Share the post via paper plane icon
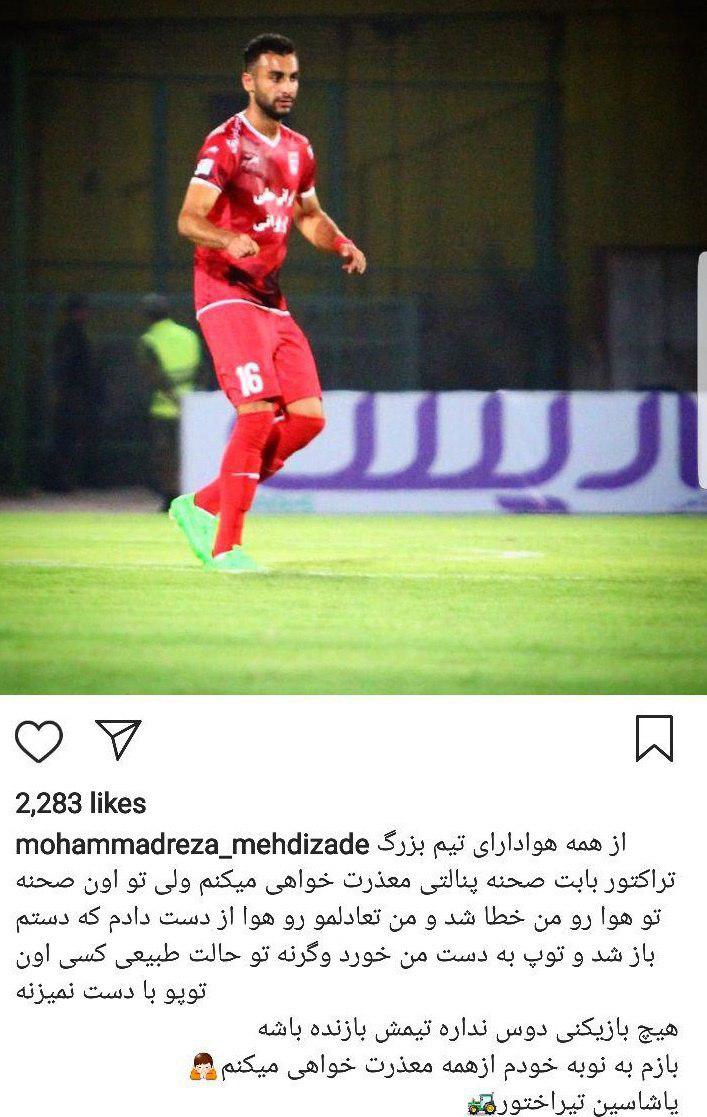This screenshot has height=1117, width=707. click(x=118, y=740)
